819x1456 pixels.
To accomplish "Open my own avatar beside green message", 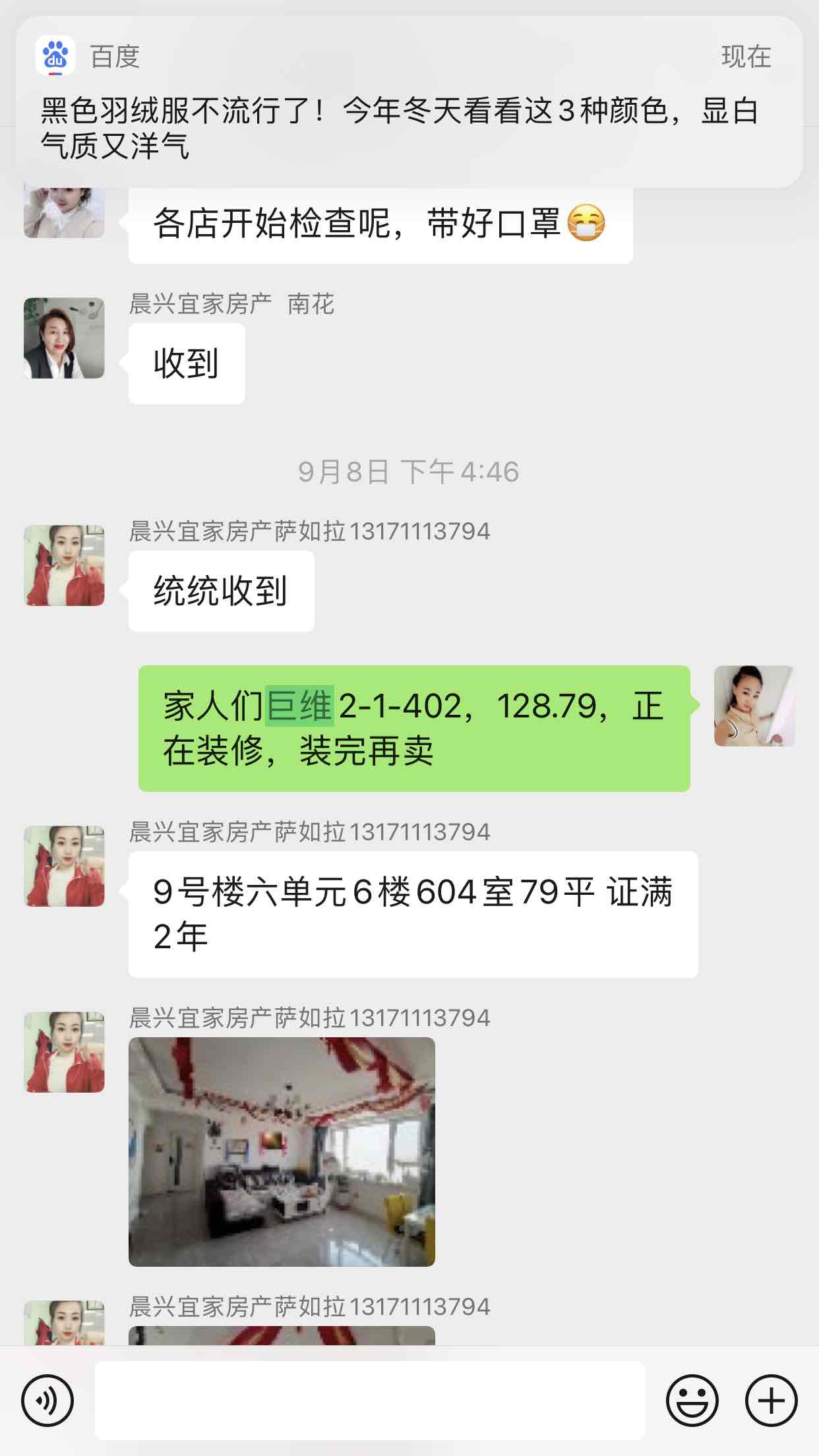I will click(754, 706).
